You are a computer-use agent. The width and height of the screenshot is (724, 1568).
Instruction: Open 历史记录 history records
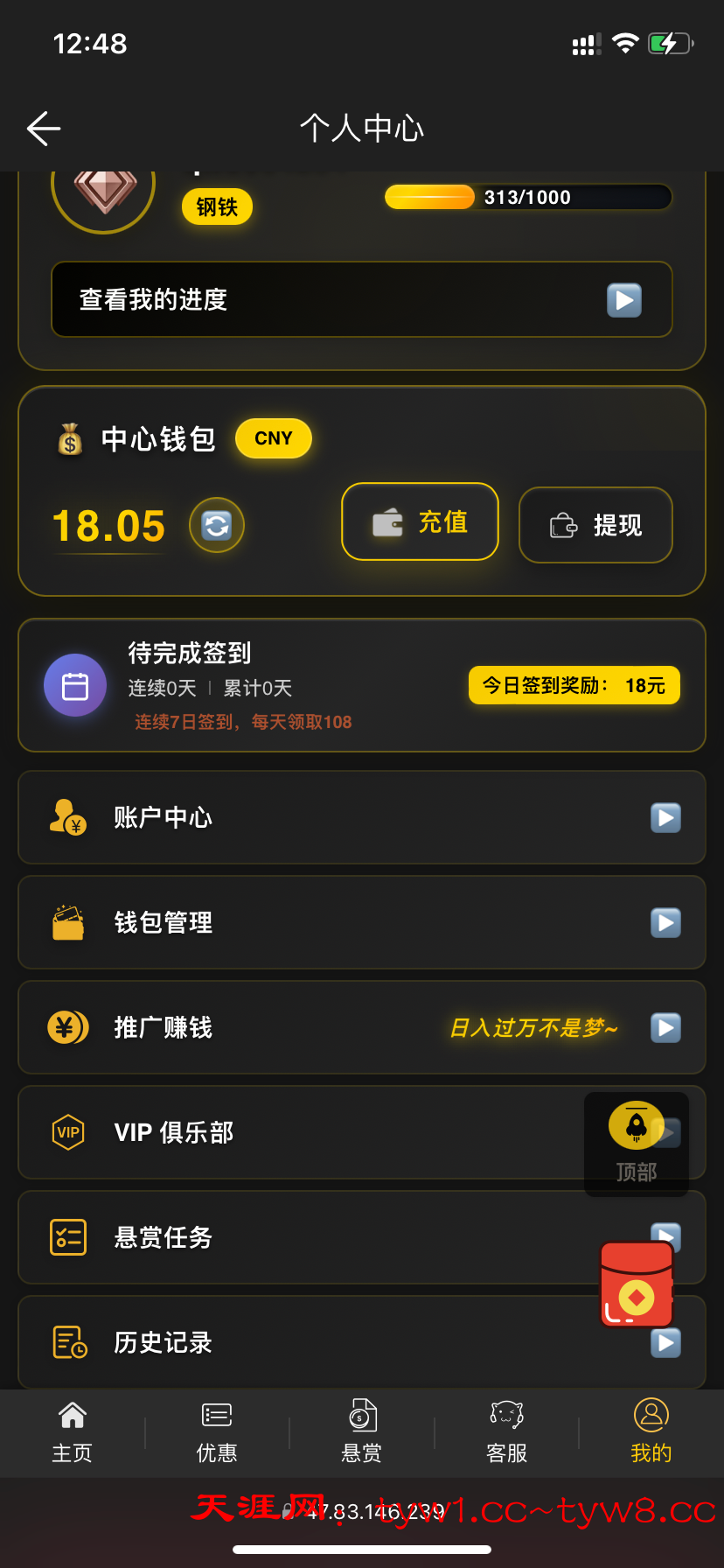point(306,1342)
